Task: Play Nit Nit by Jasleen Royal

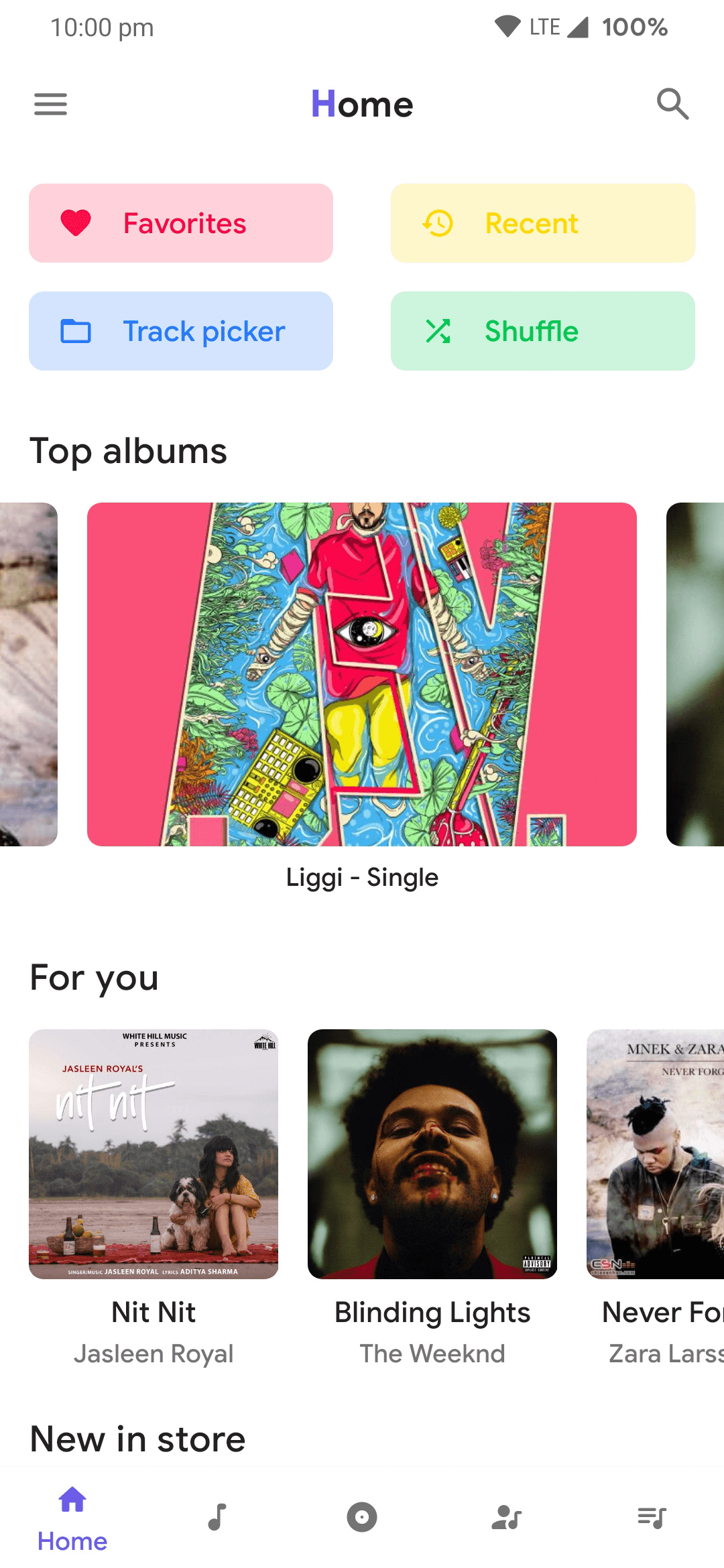Action: [154, 1154]
